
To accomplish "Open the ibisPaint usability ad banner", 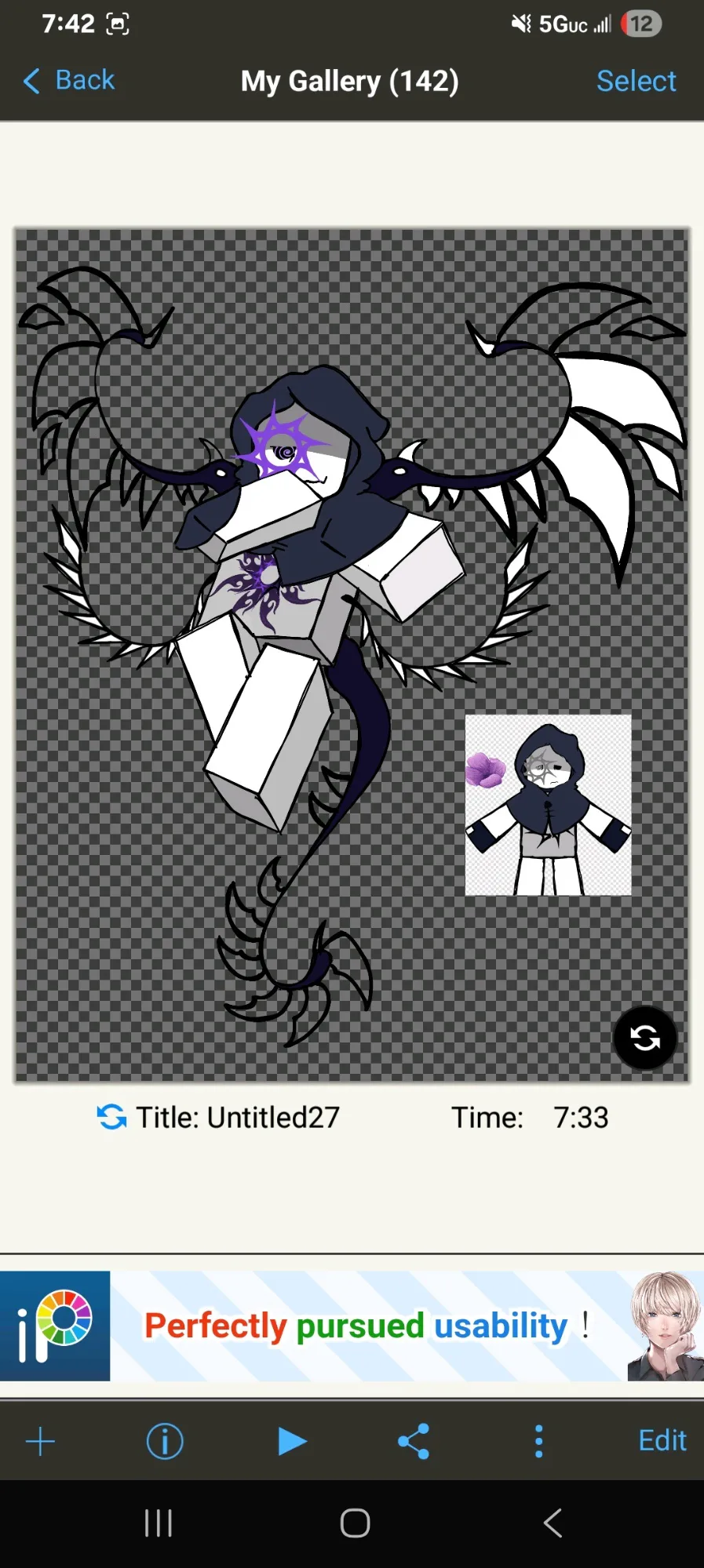I will point(352,1326).
